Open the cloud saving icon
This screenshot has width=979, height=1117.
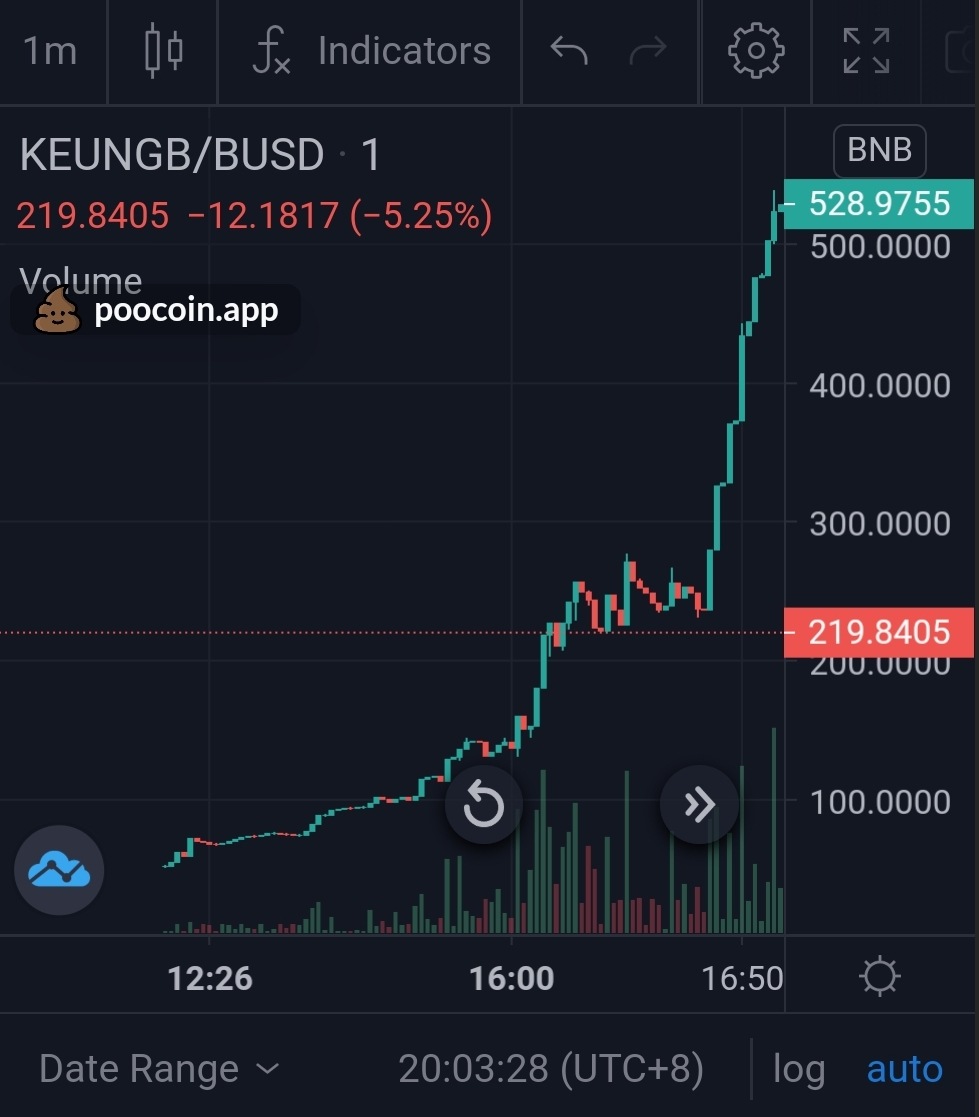click(58, 869)
